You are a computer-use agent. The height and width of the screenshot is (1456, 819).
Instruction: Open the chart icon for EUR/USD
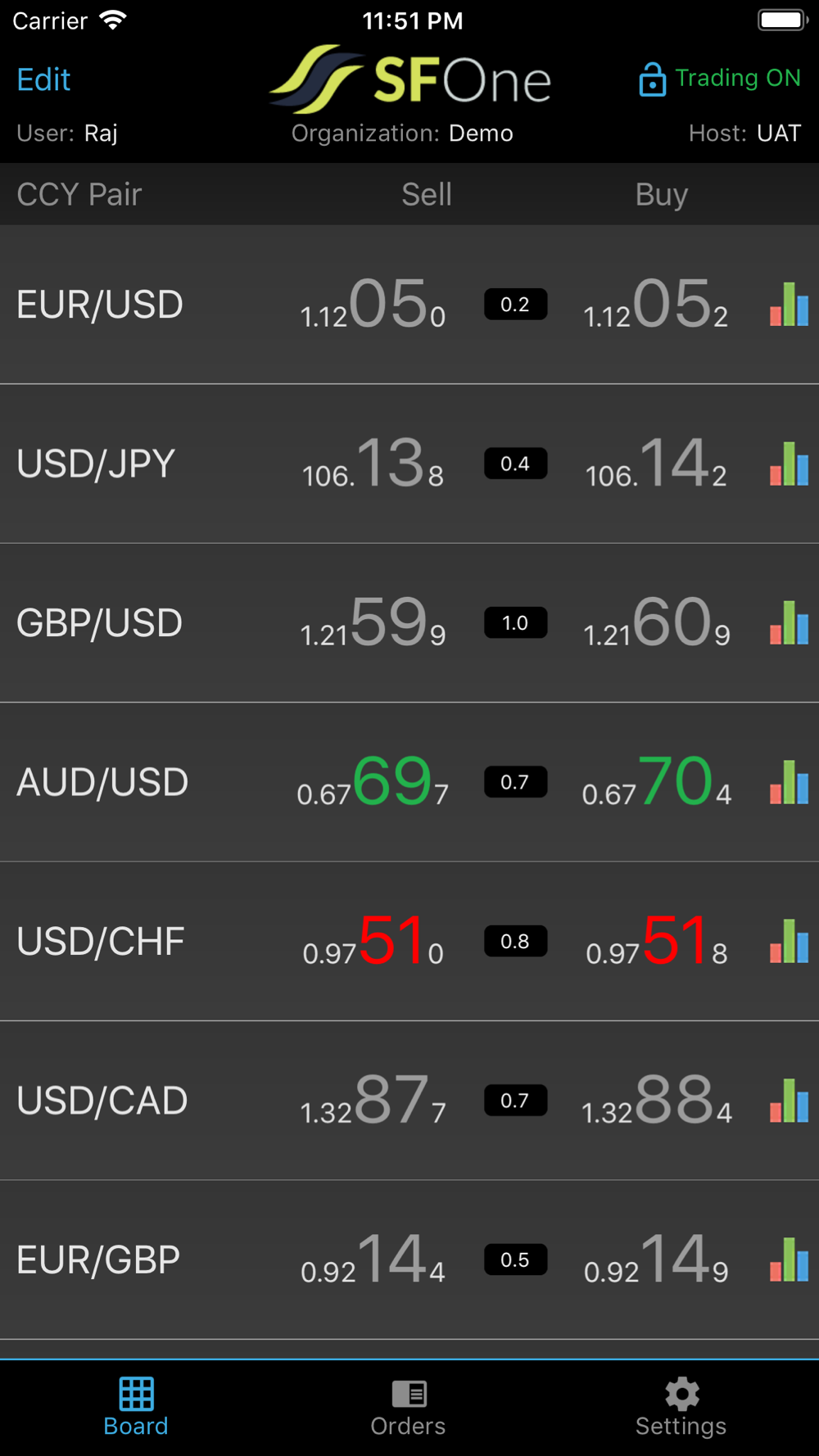click(789, 304)
